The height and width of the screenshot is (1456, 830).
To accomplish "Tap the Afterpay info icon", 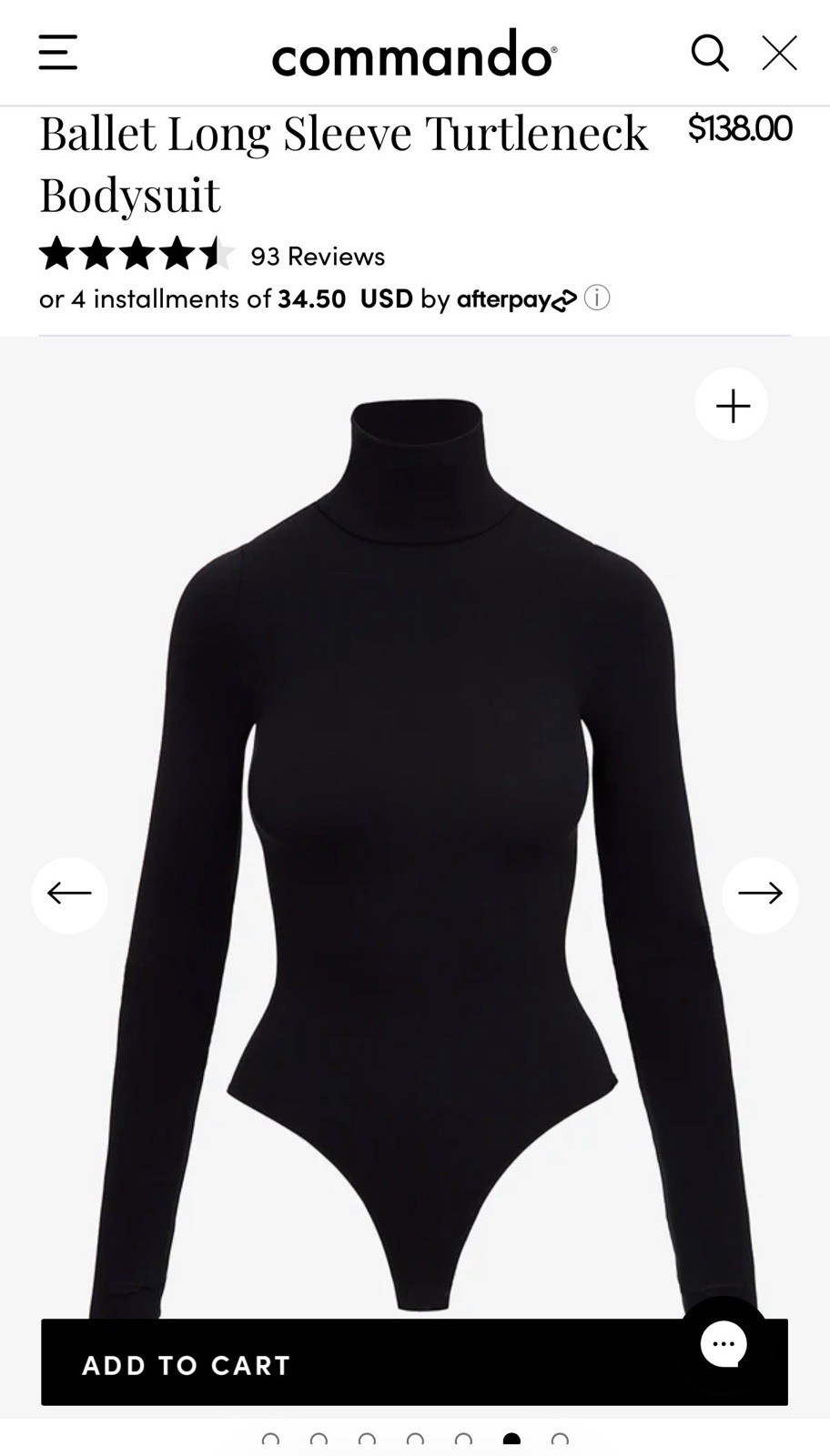I will (597, 298).
